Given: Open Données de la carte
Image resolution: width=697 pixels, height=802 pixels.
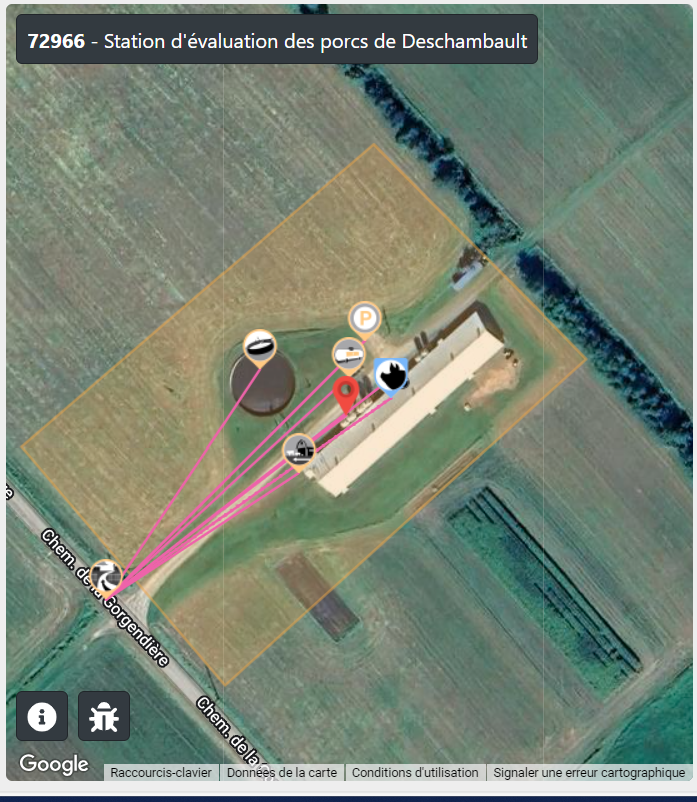Looking at the screenshot, I should click(282, 773).
